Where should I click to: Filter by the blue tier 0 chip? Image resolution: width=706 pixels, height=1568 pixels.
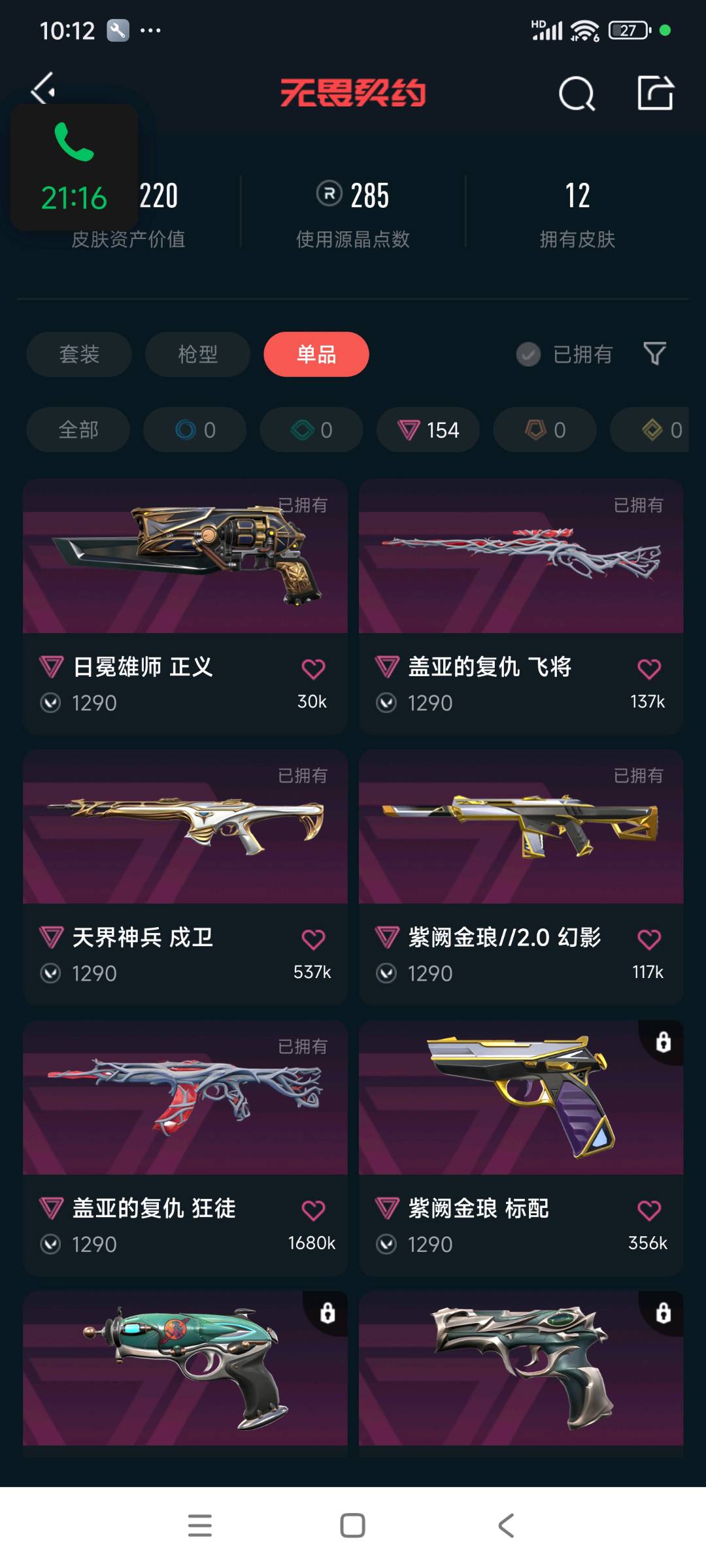pyautogui.click(x=195, y=430)
